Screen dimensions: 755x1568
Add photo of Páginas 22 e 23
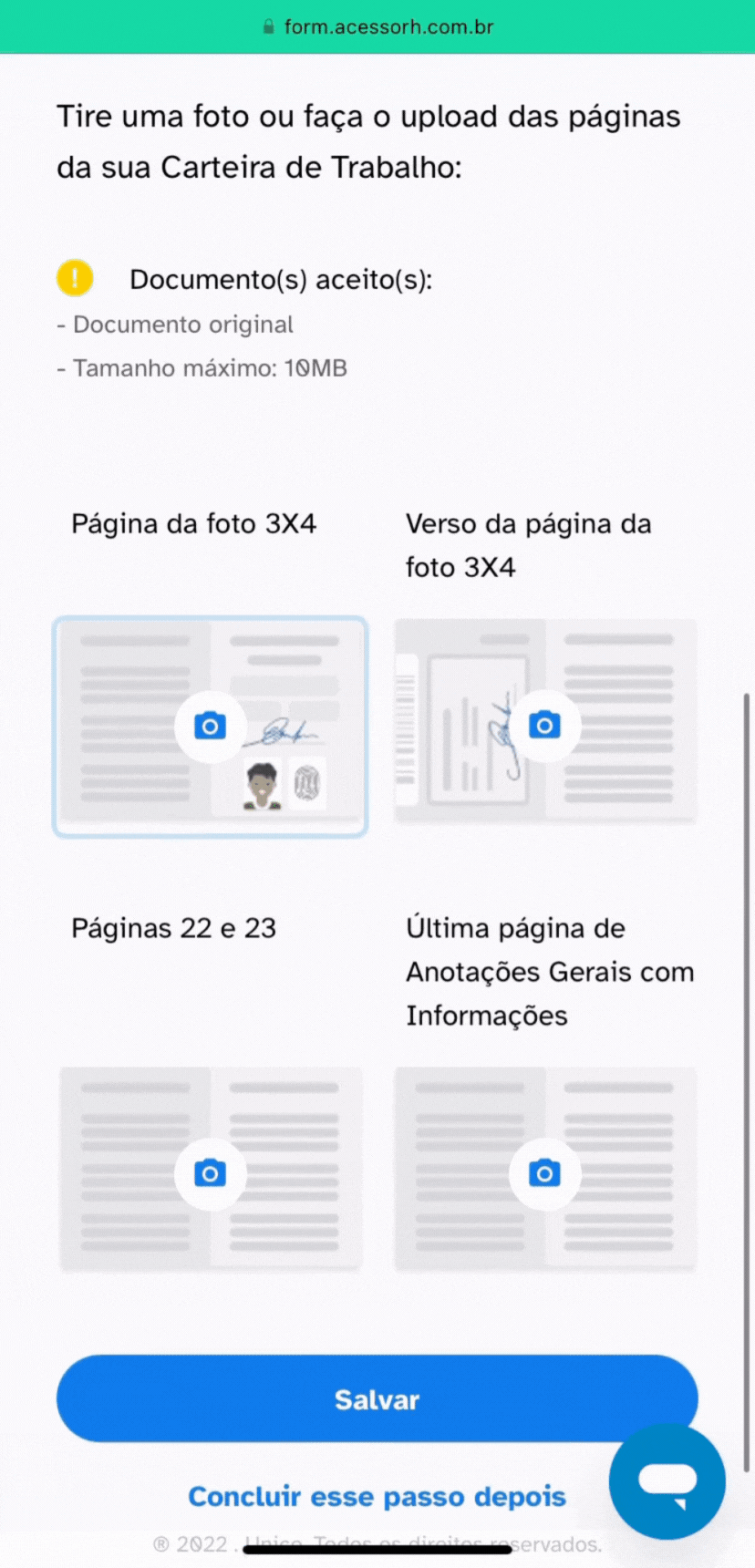point(210,1173)
